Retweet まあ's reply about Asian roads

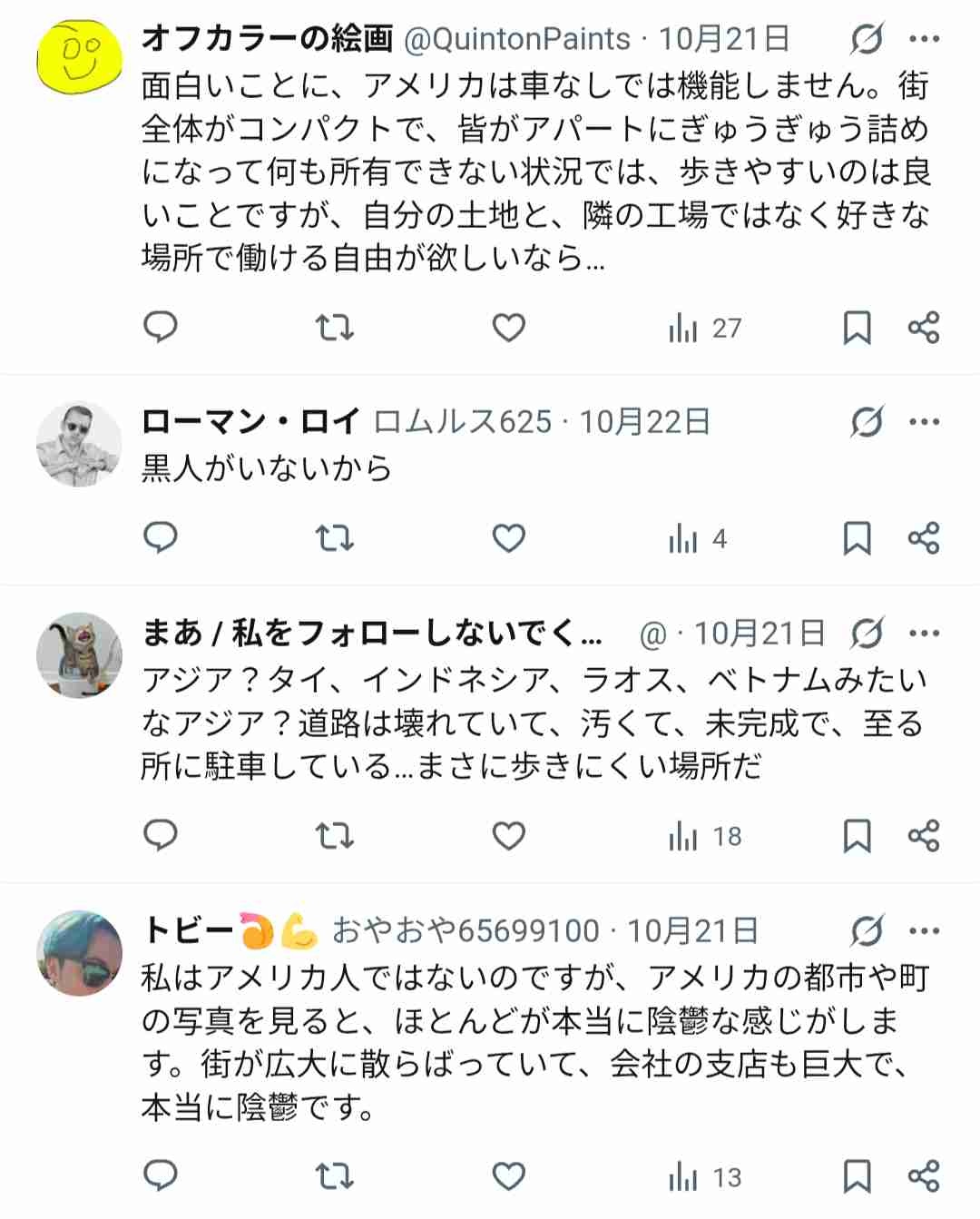pos(335,836)
